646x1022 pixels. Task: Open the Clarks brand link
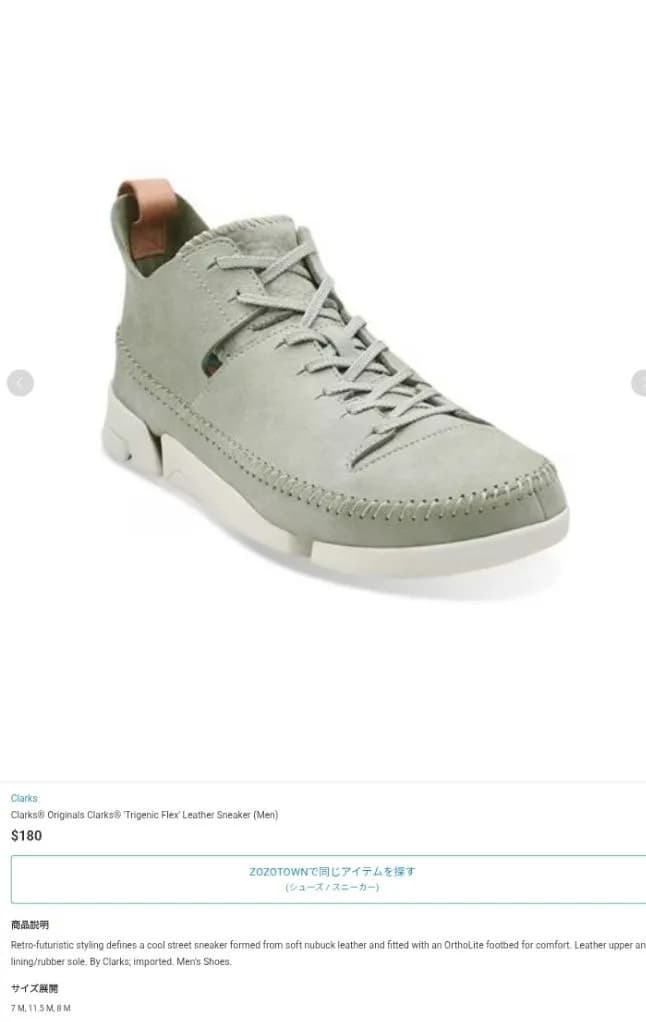[24, 798]
